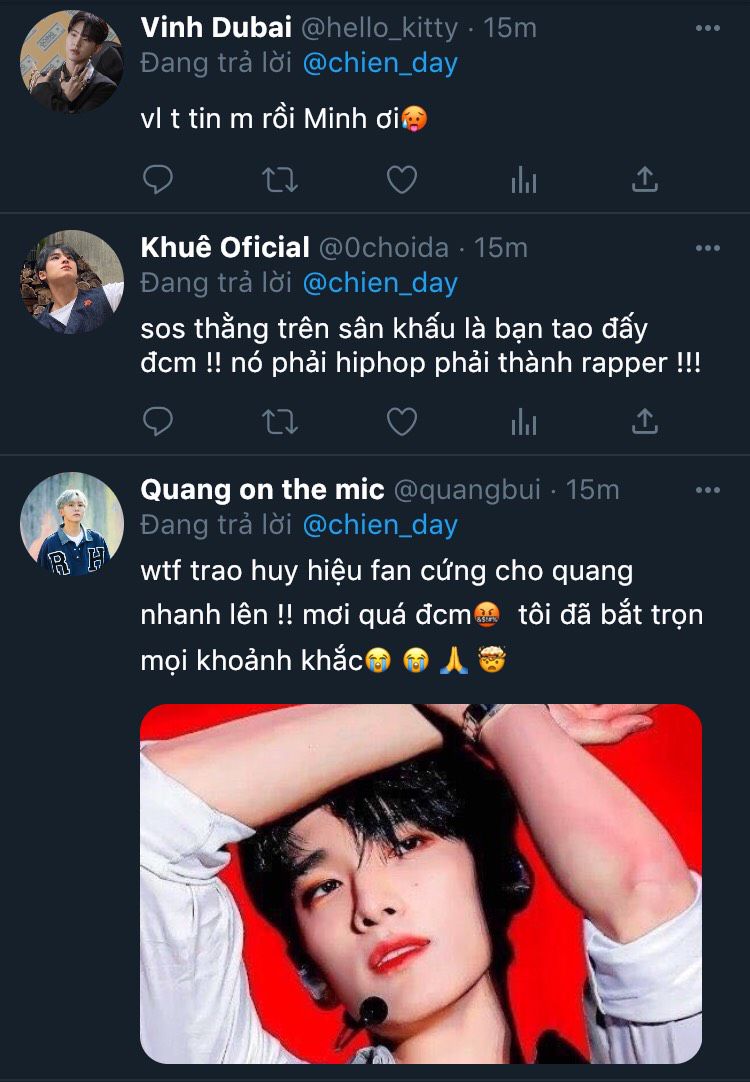Like Vinh Dubai's tweet
Image resolution: width=750 pixels, height=1082 pixels.
(x=402, y=180)
